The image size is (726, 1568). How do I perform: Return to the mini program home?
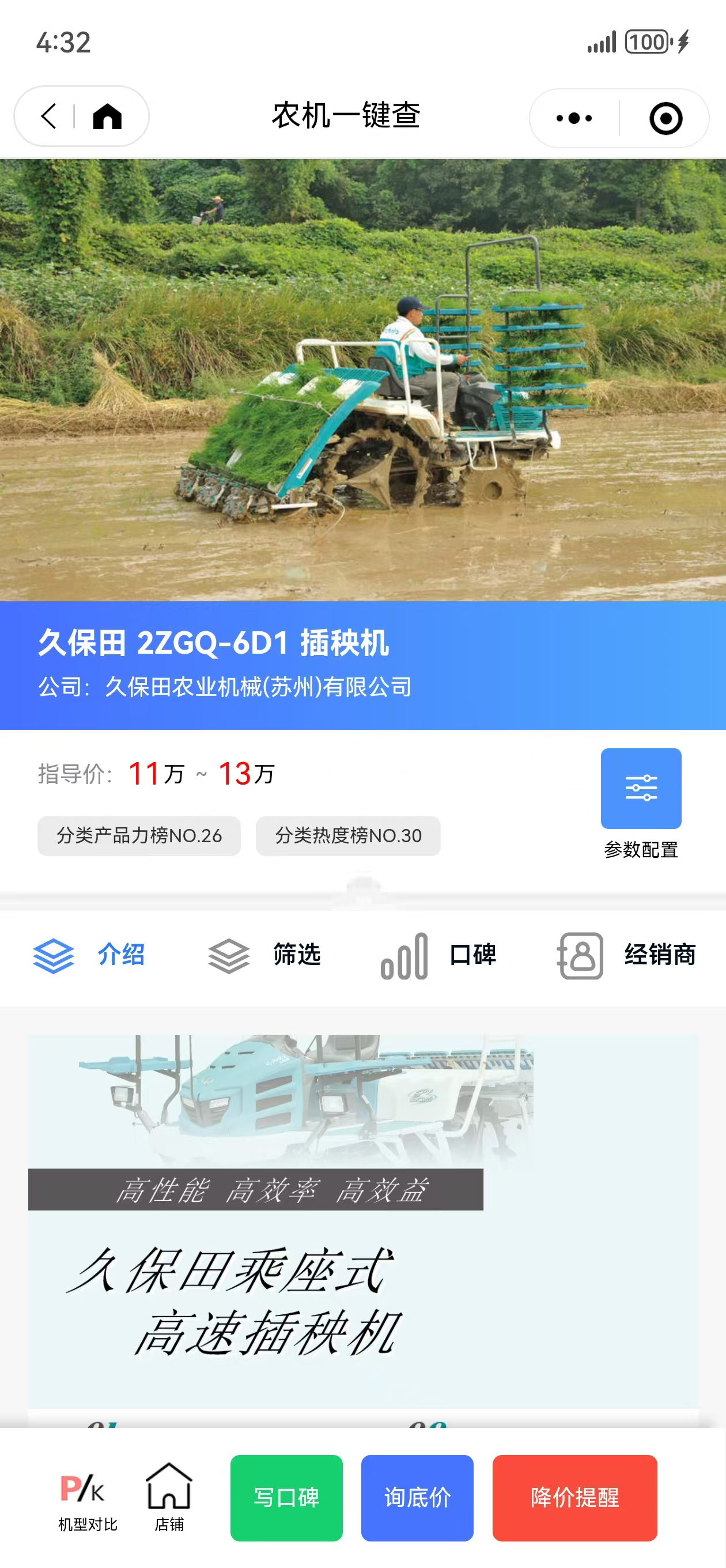click(107, 116)
